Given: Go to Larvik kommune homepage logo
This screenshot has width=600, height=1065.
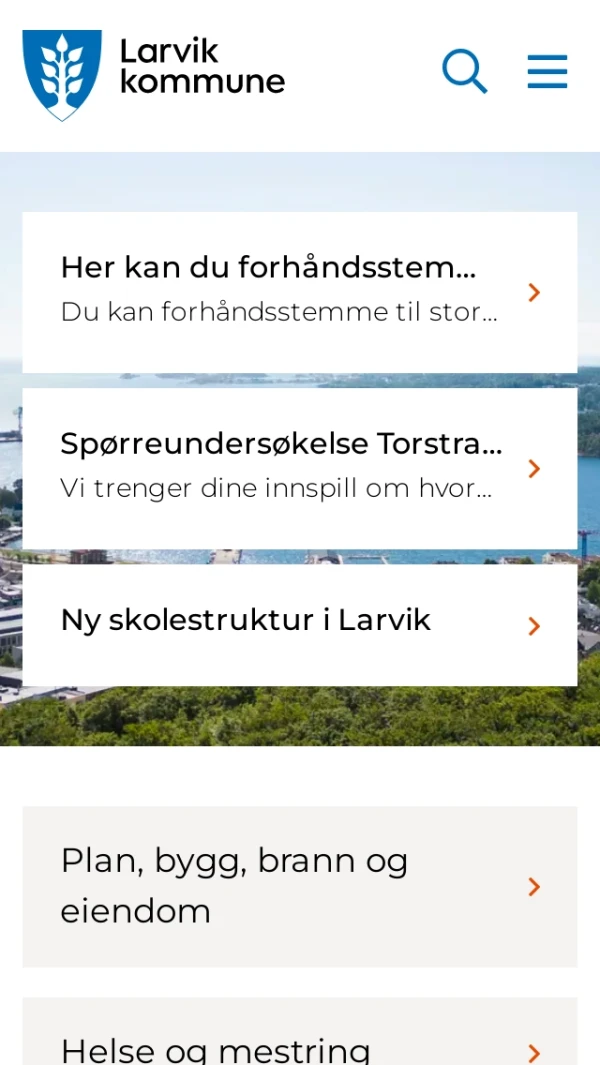Looking at the screenshot, I should click(x=153, y=74).
